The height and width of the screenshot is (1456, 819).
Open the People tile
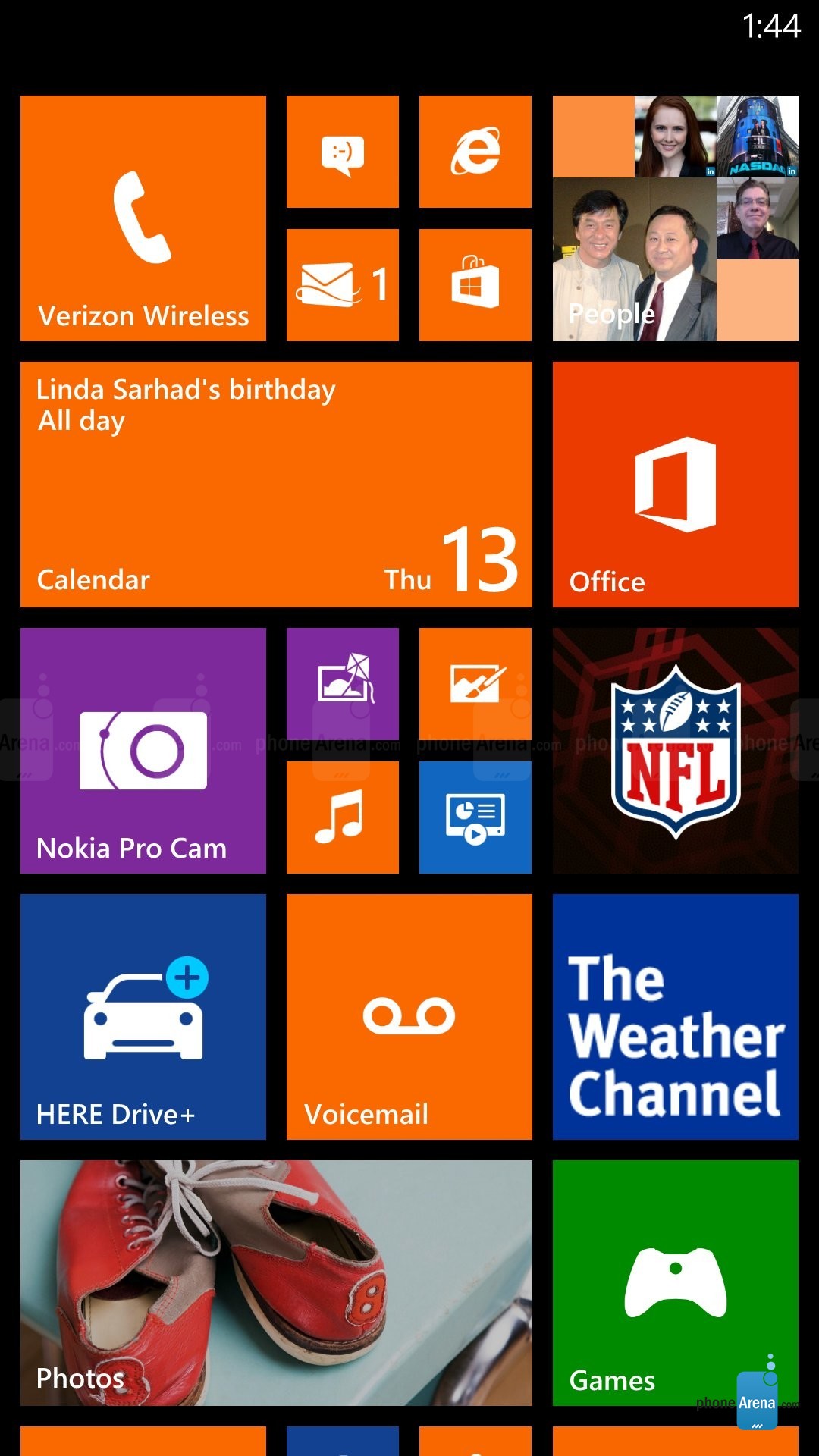pyautogui.click(x=676, y=218)
